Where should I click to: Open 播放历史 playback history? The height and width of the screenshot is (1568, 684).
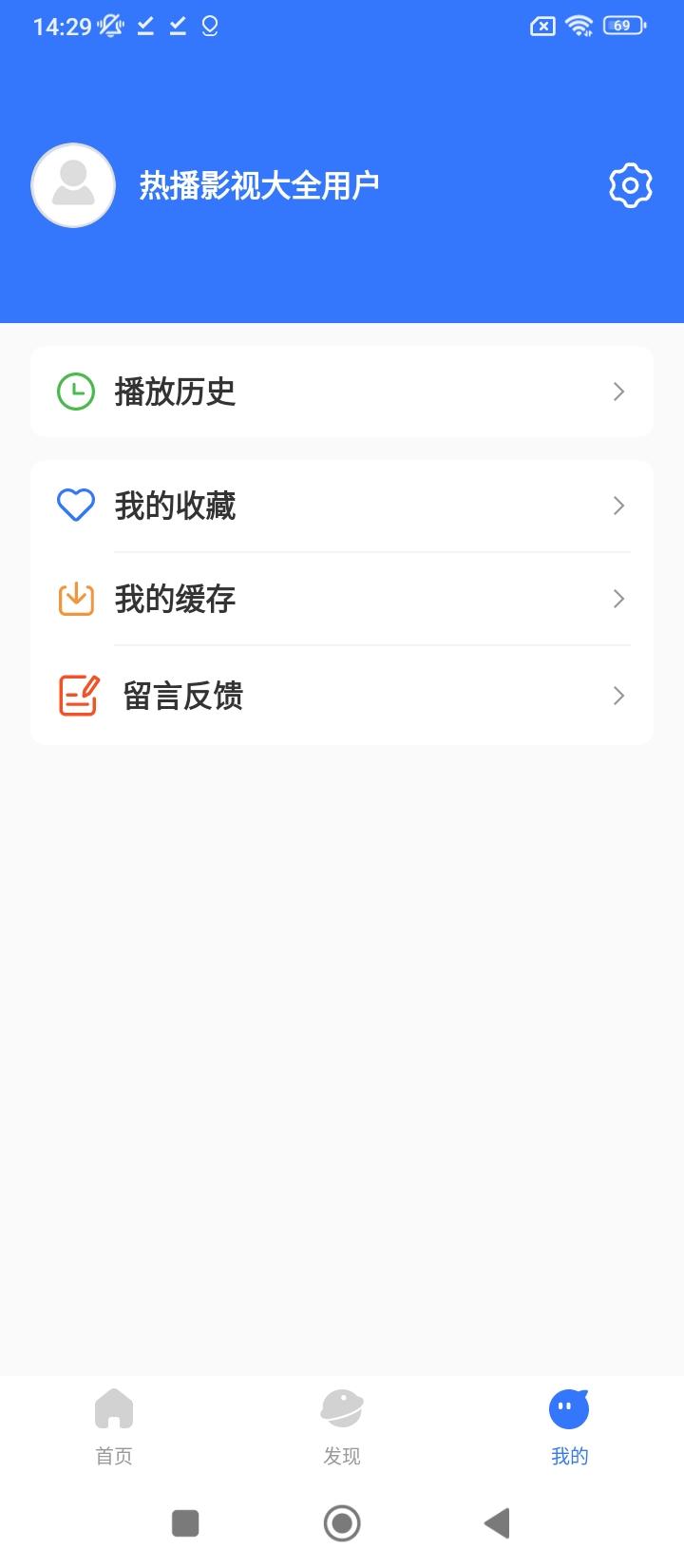tap(342, 392)
